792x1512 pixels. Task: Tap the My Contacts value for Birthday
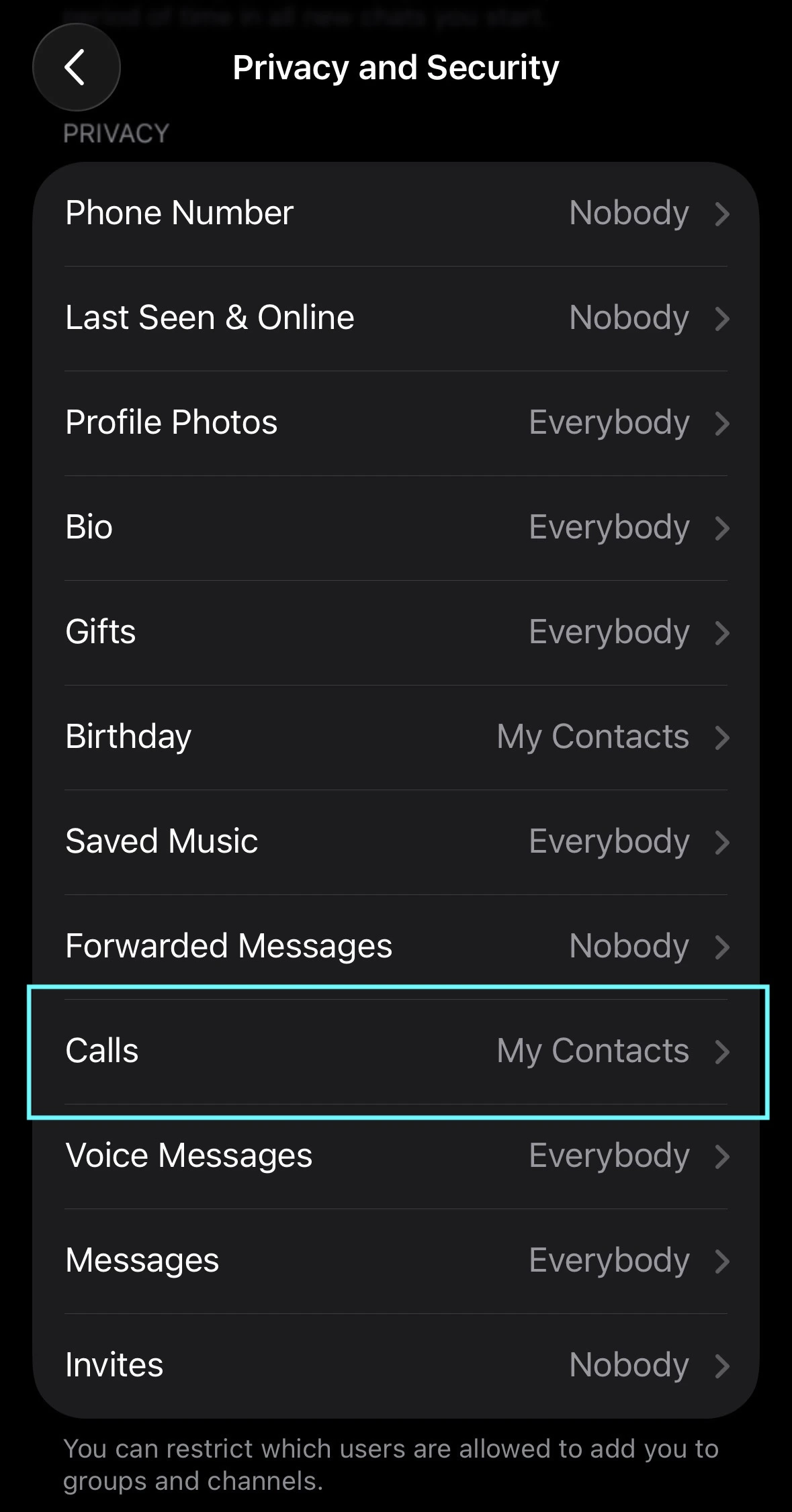point(592,735)
